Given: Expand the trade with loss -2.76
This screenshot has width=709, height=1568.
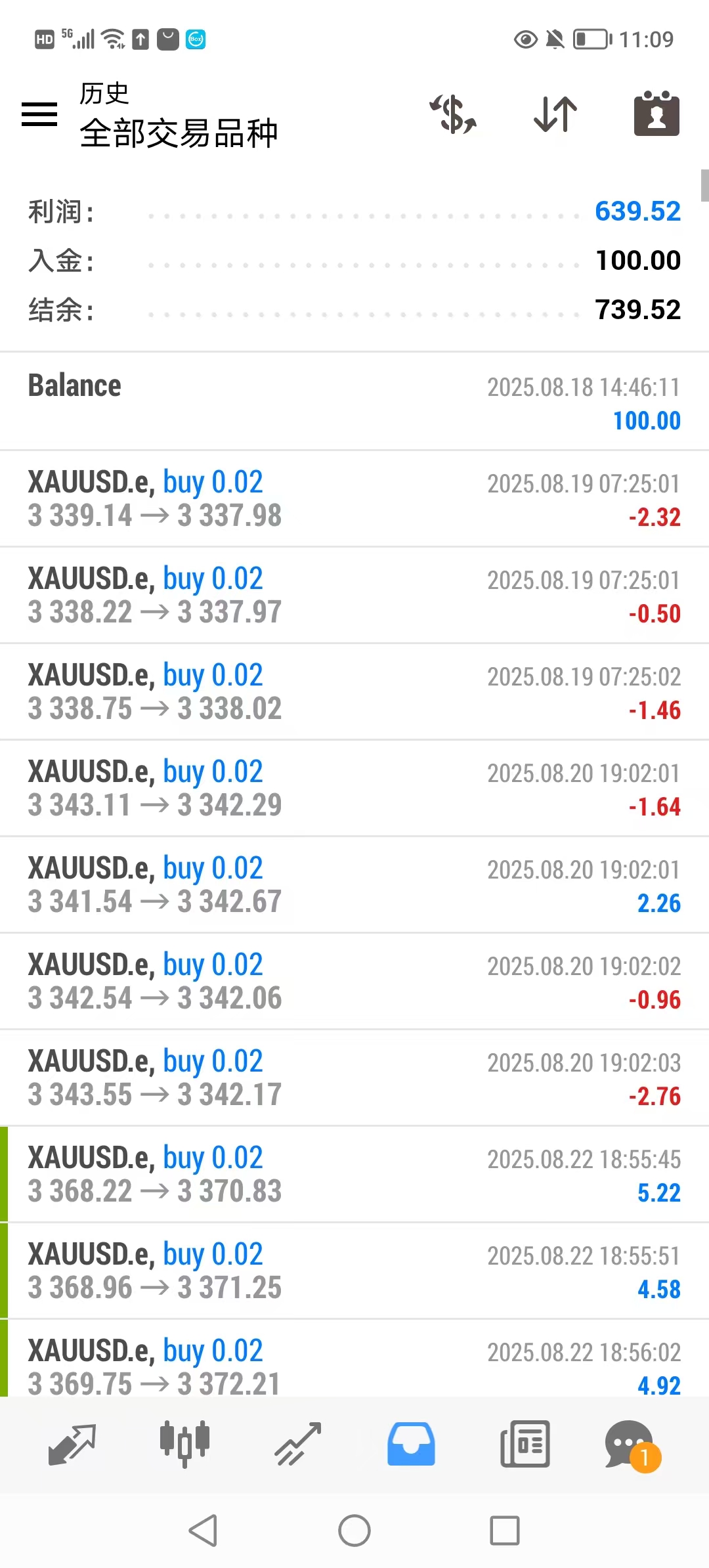Looking at the screenshot, I should coord(354,1078).
